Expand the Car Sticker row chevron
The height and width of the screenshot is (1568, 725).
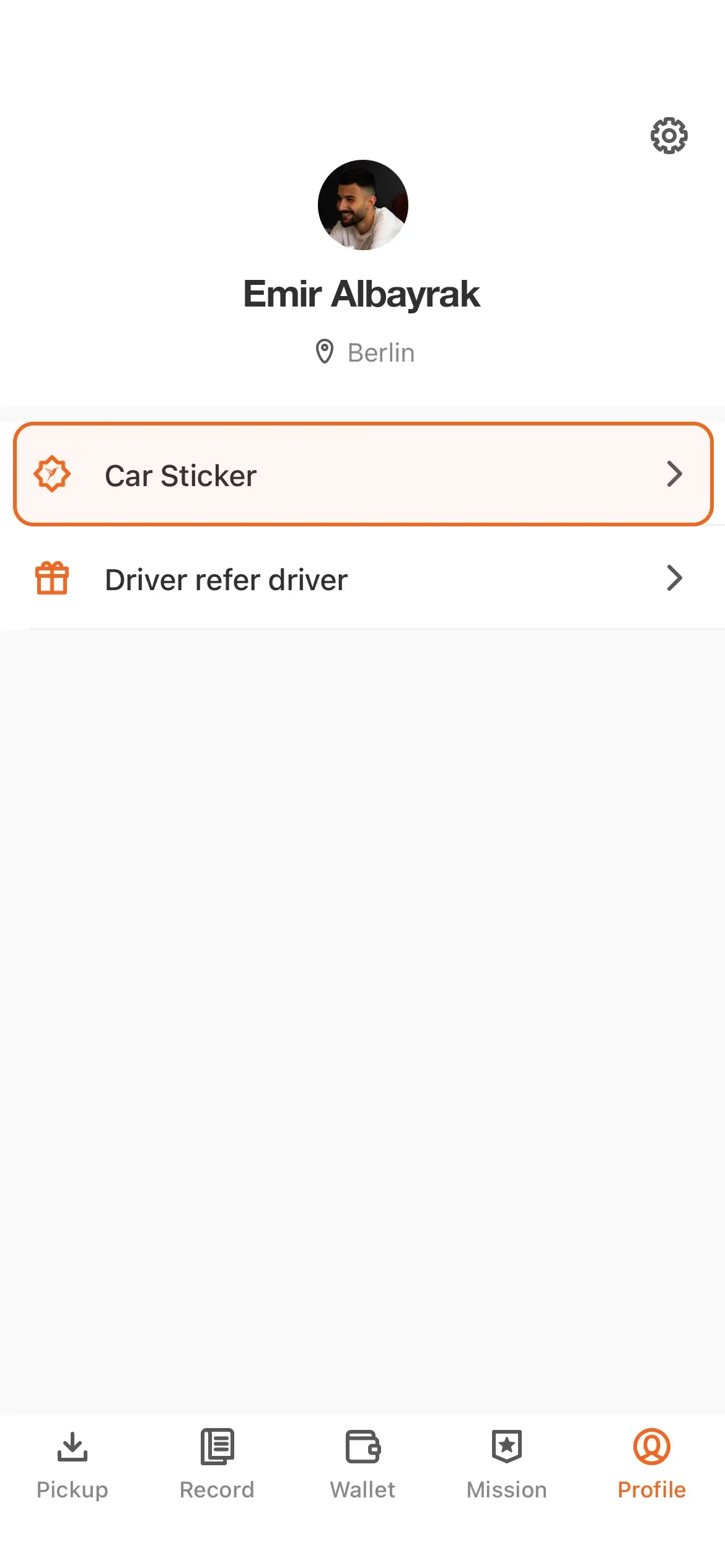(675, 474)
